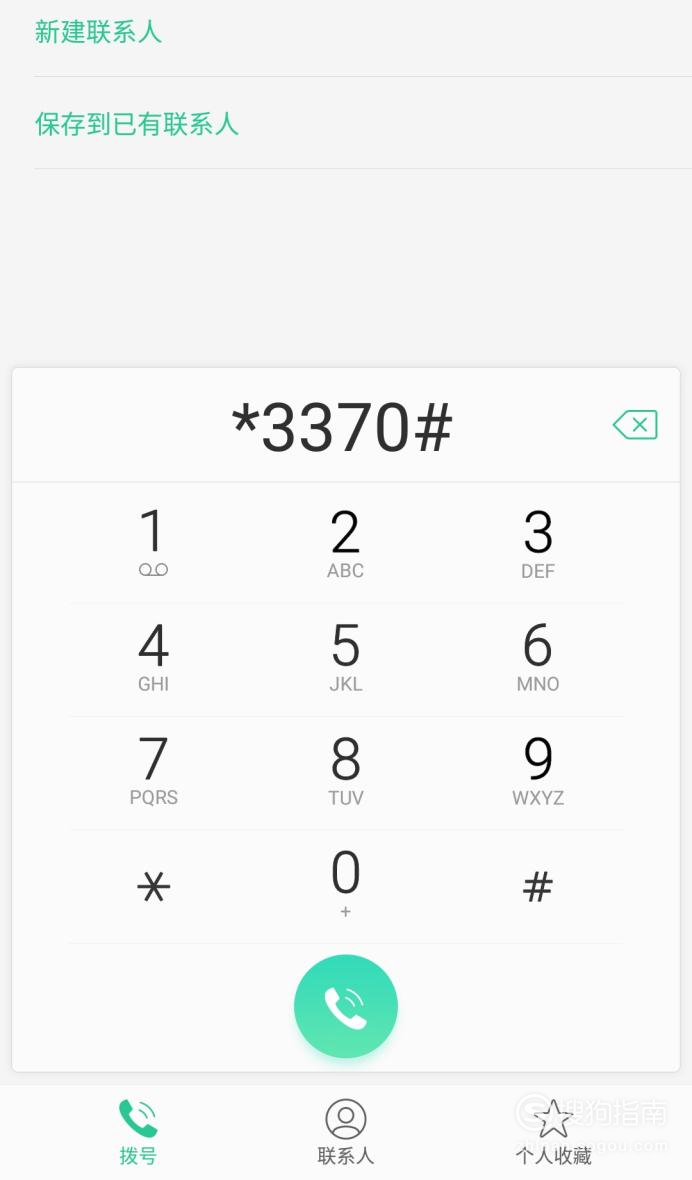Tap key 8 TUV
This screenshot has height=1180, width=692.
(x=346, y=772)
